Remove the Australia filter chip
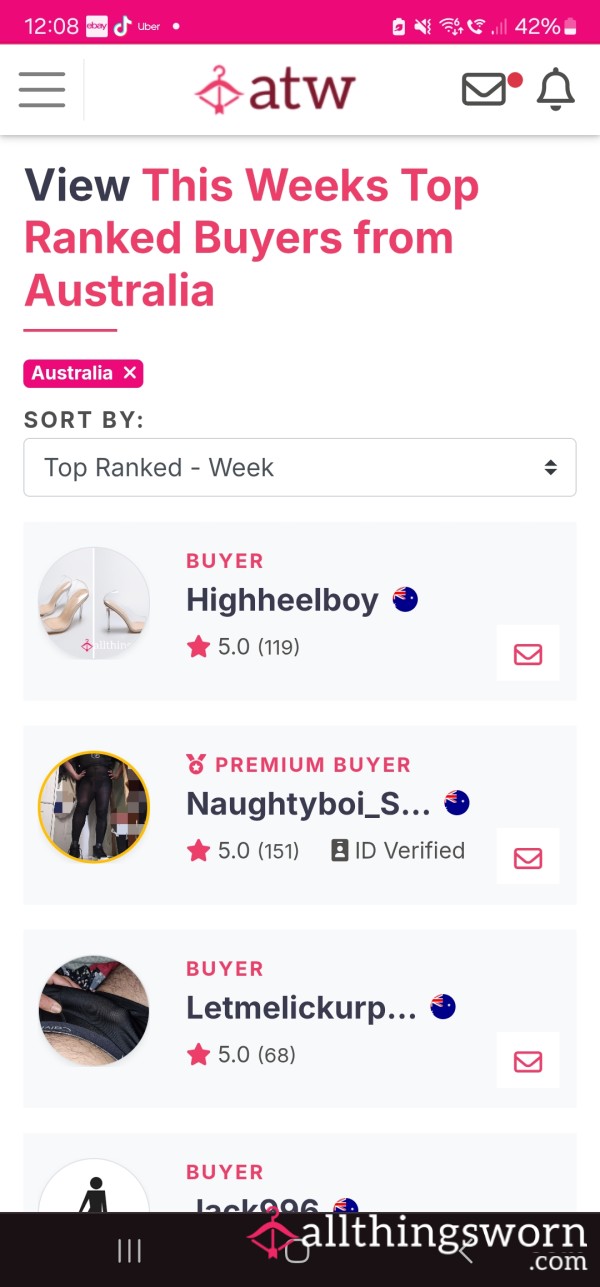Viewport: 600px width, 1287px height. point(130,373)
